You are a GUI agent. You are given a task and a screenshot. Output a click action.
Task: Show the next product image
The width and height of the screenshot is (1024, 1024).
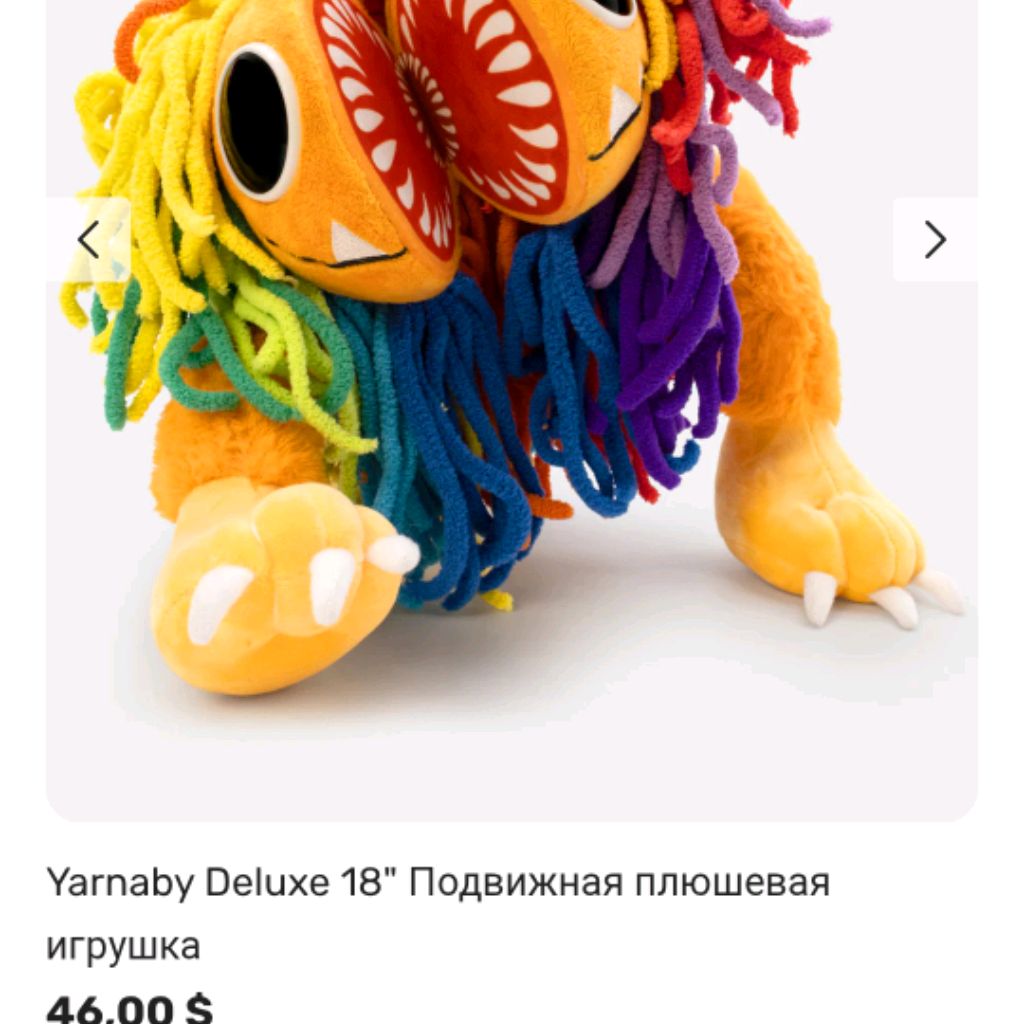(x=934, y=240)
